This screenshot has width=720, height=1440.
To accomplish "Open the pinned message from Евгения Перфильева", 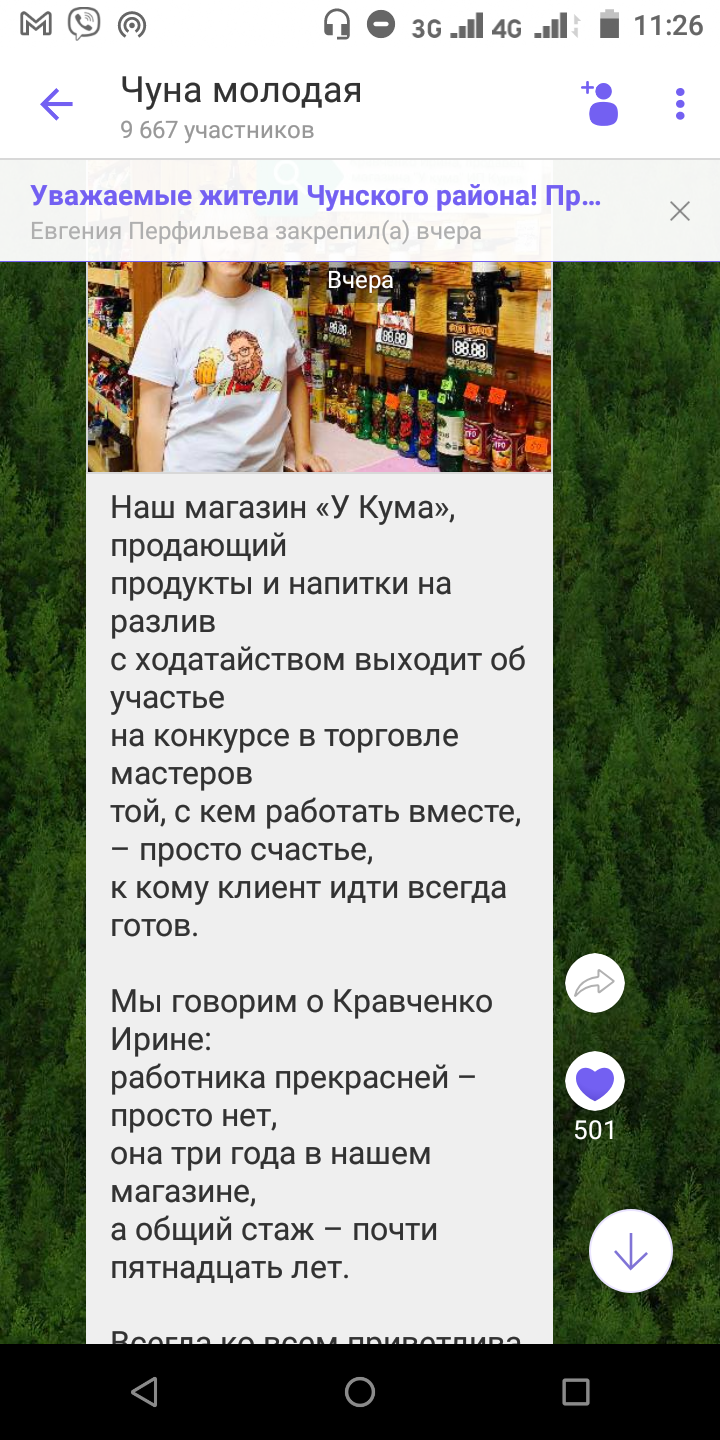I will coord(316,211).
